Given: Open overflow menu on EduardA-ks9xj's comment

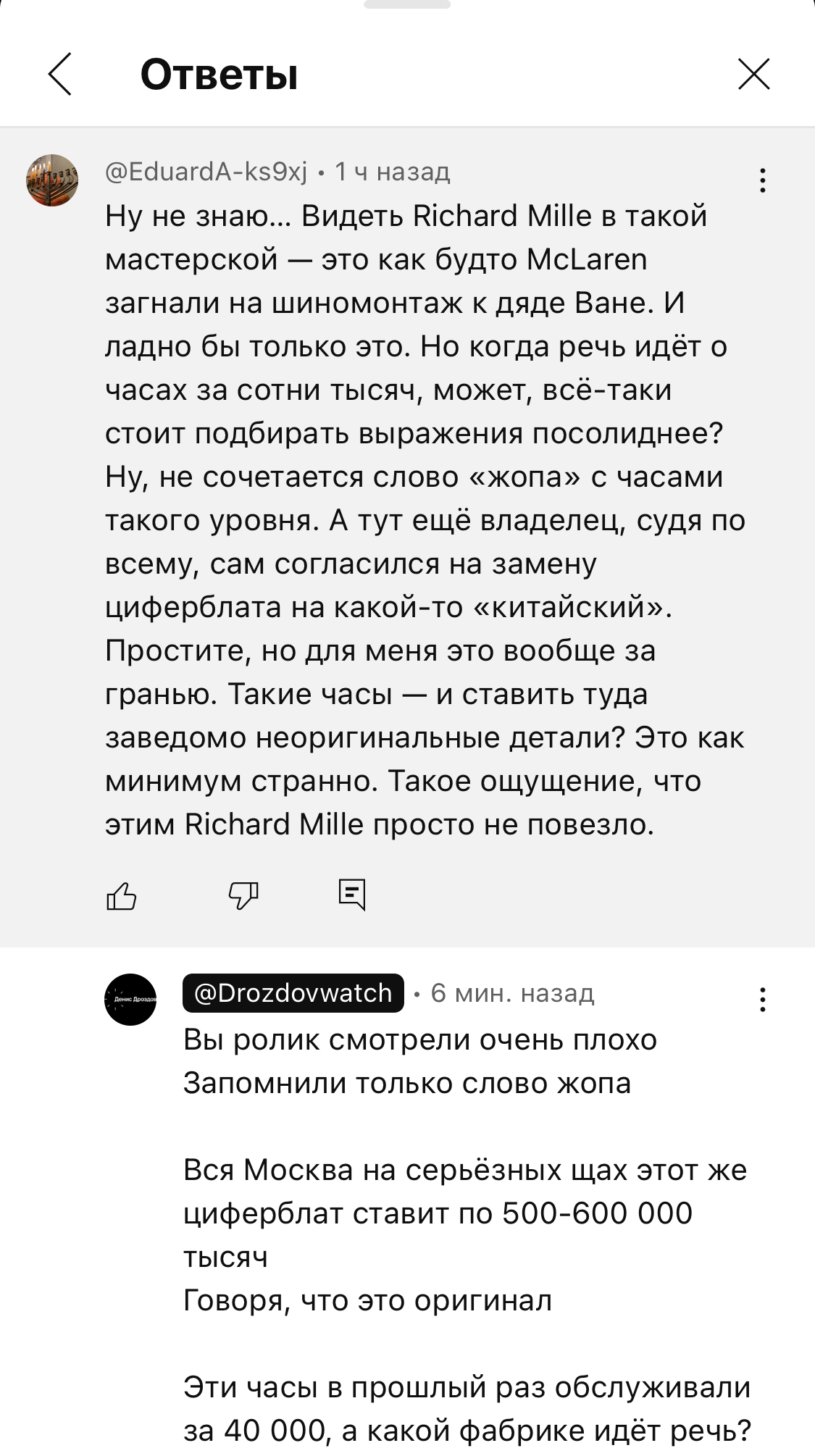Looking at the screenshot, I should coord(762,180).
